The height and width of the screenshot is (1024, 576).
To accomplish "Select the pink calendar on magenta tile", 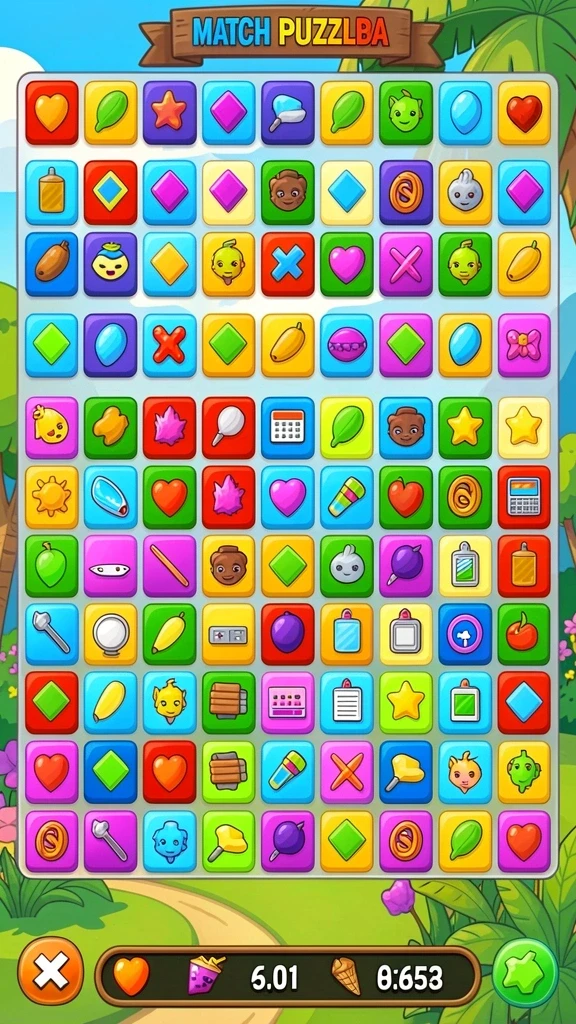I will tap(287, 702).
